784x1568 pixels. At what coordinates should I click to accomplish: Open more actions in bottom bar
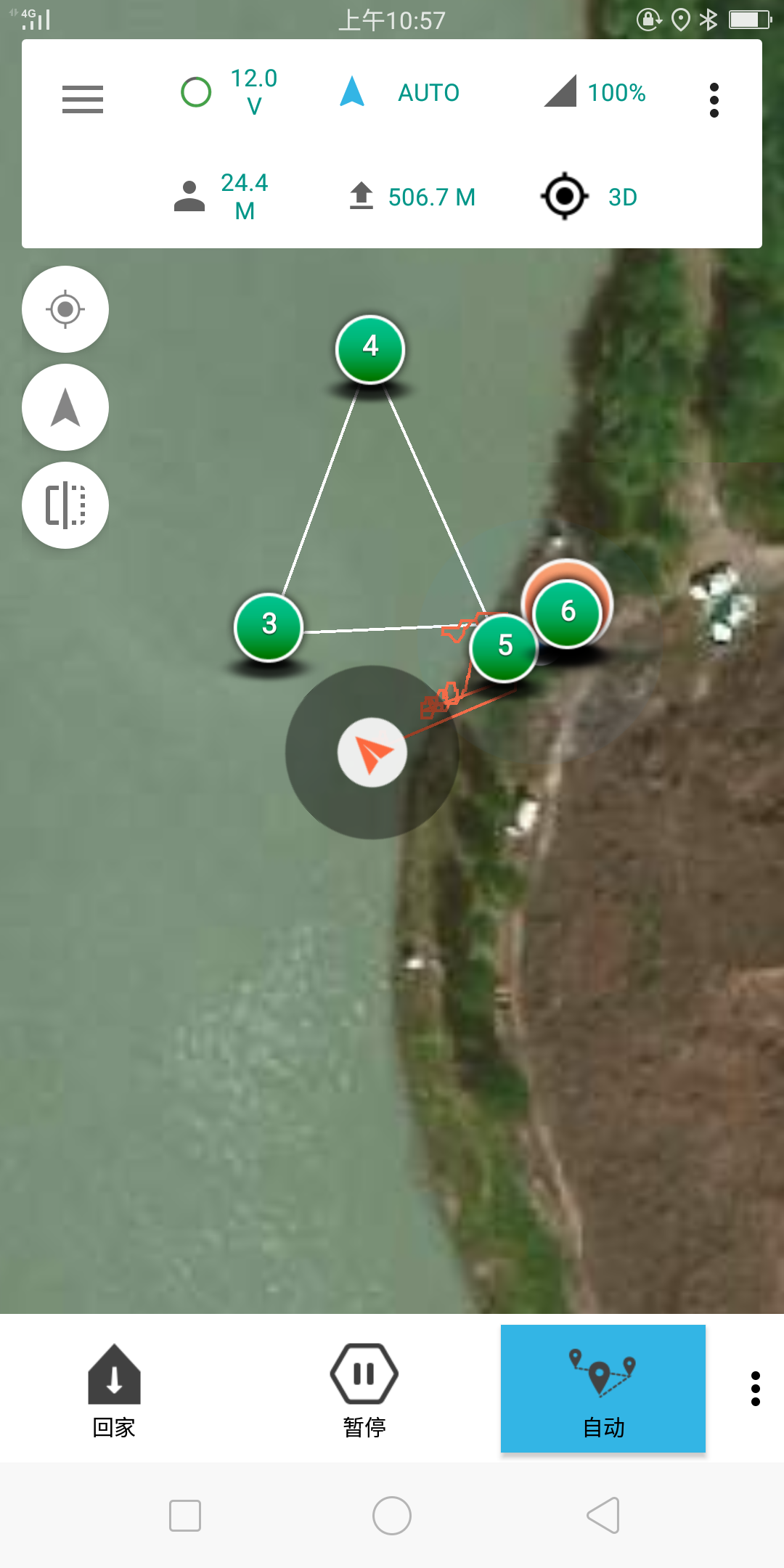755,1389
